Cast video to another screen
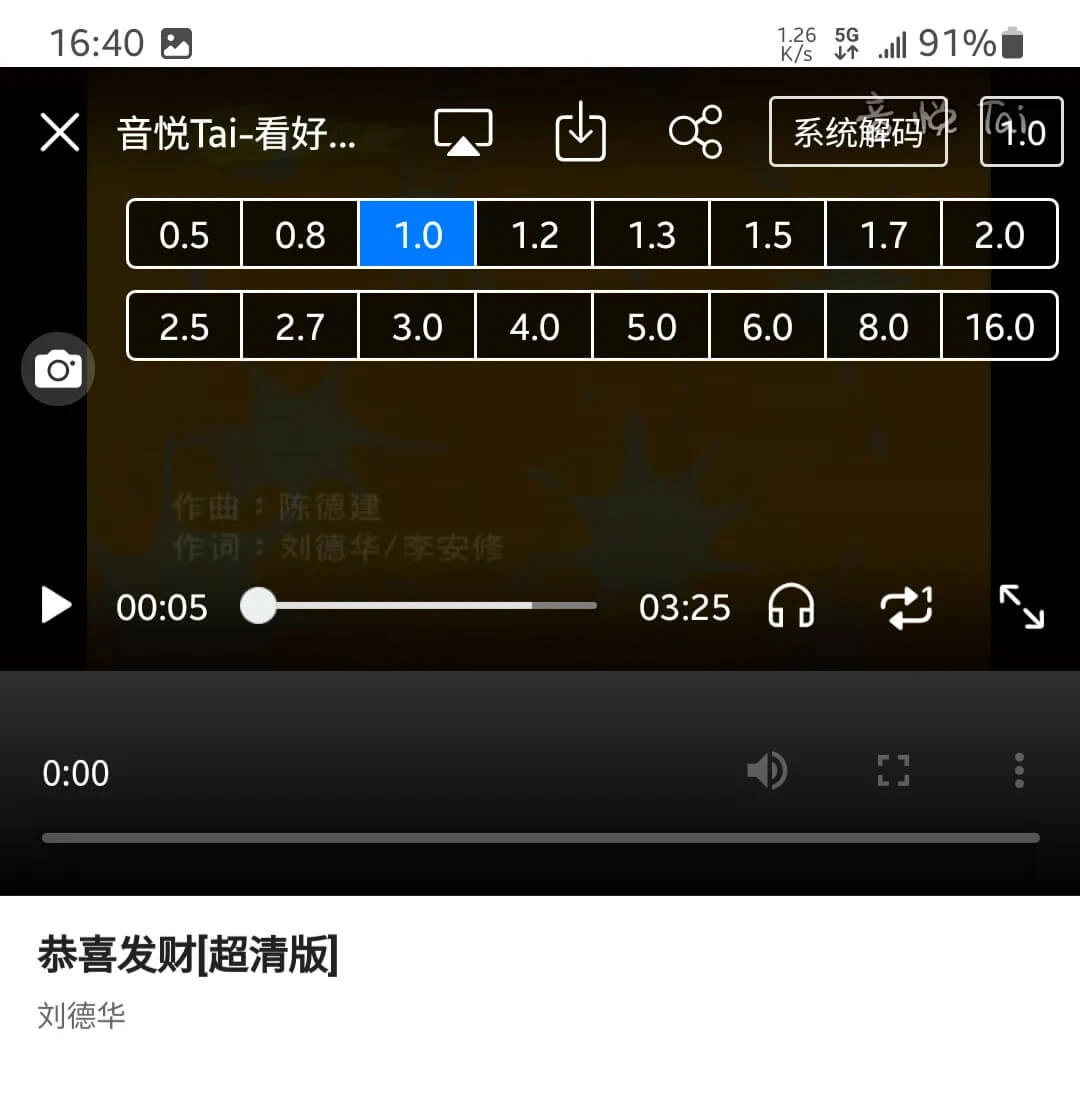Screen dimensions: 1080x1096 [463, 132]
